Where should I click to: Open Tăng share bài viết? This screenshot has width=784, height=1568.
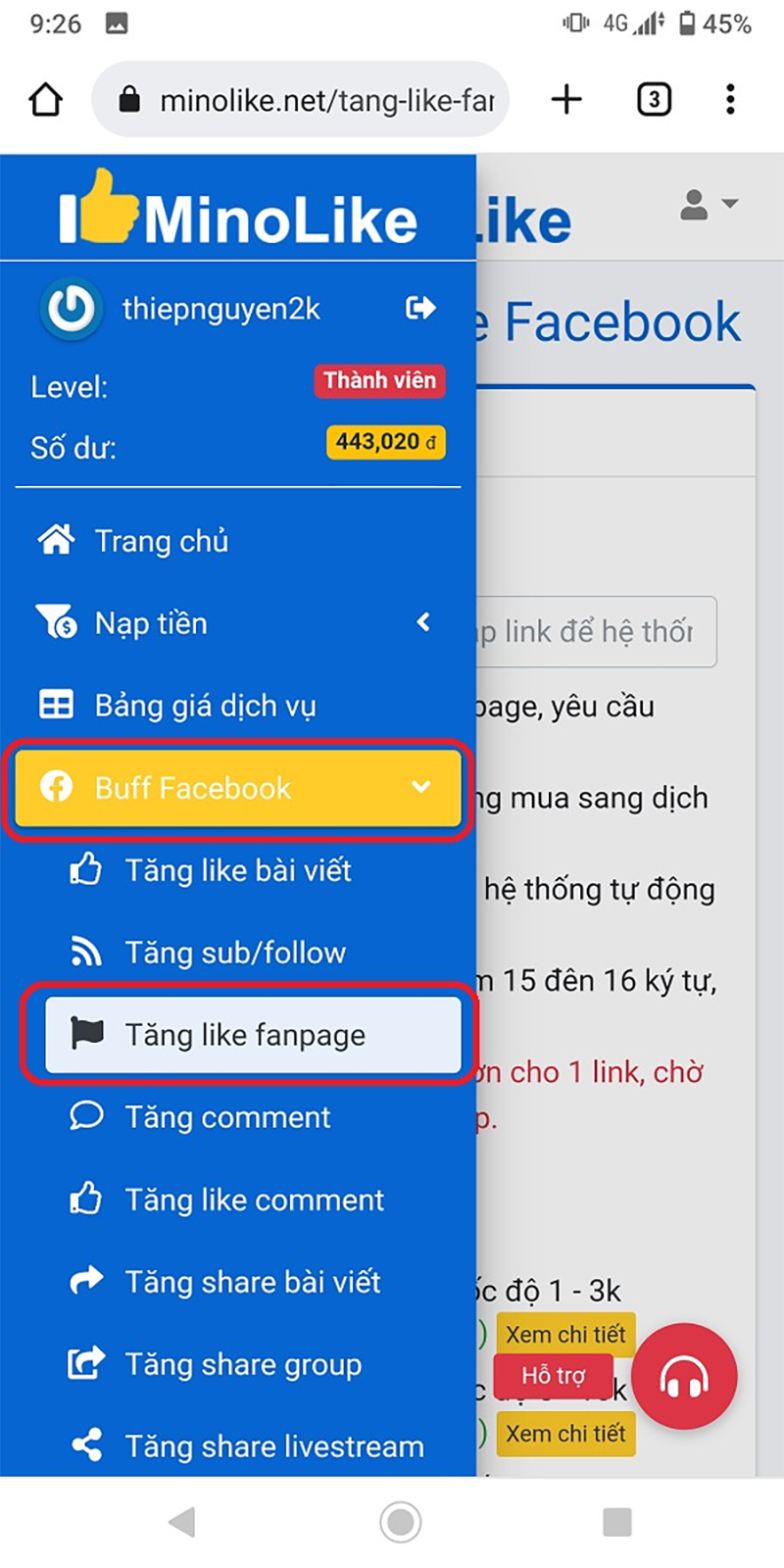click(x=252, y=1282)
